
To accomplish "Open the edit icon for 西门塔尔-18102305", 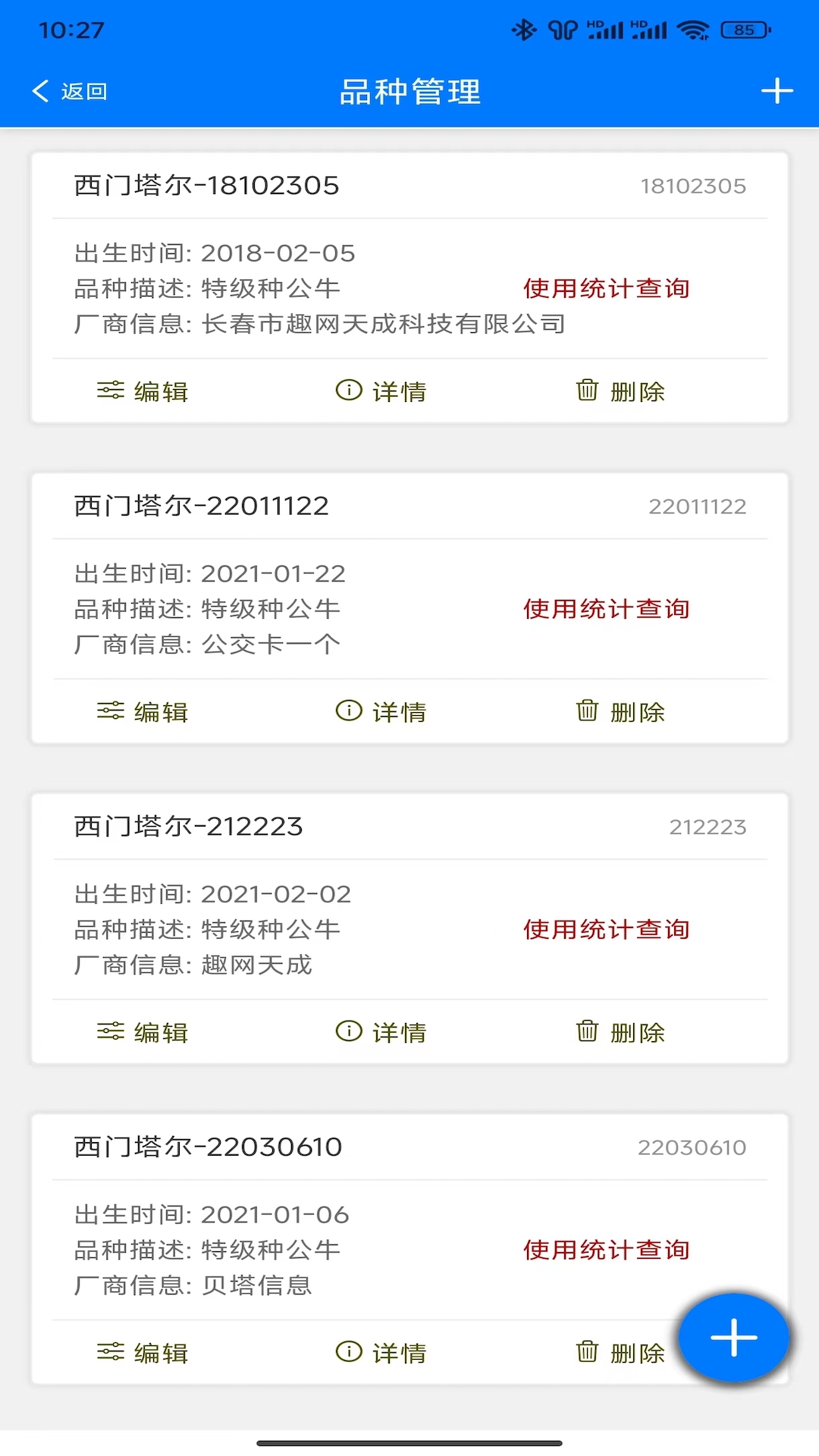I will click(x=111, y=391).
